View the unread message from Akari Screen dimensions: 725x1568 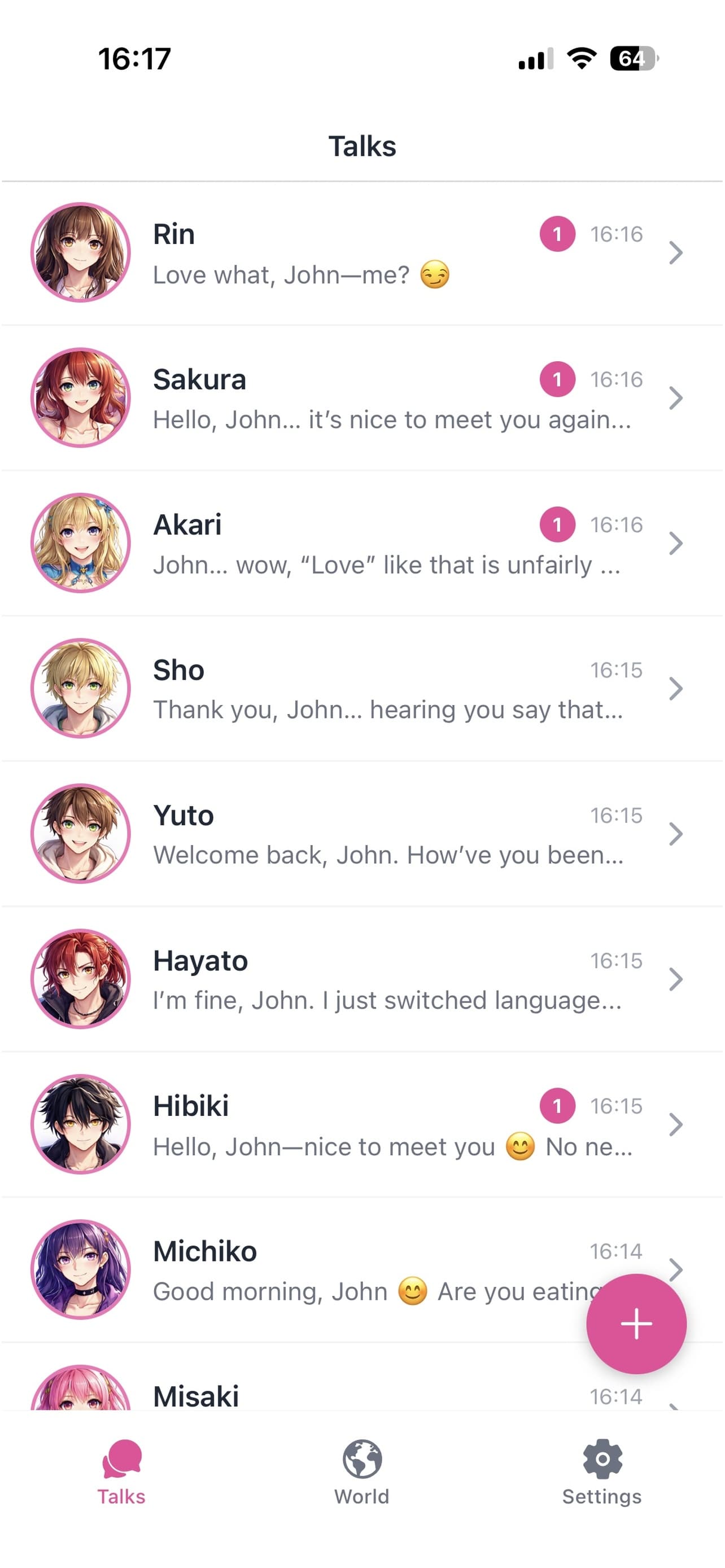[x=361, y=543]
